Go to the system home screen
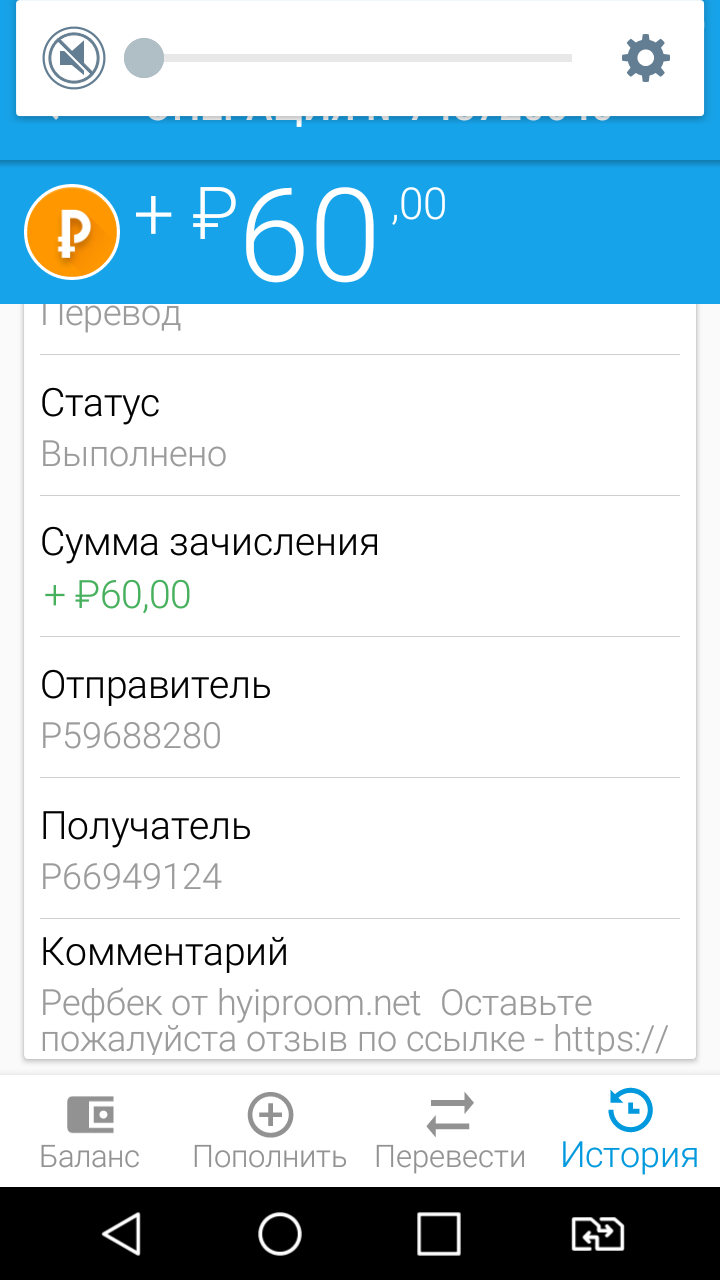The image size is (720, 1280). [280, 1234]
